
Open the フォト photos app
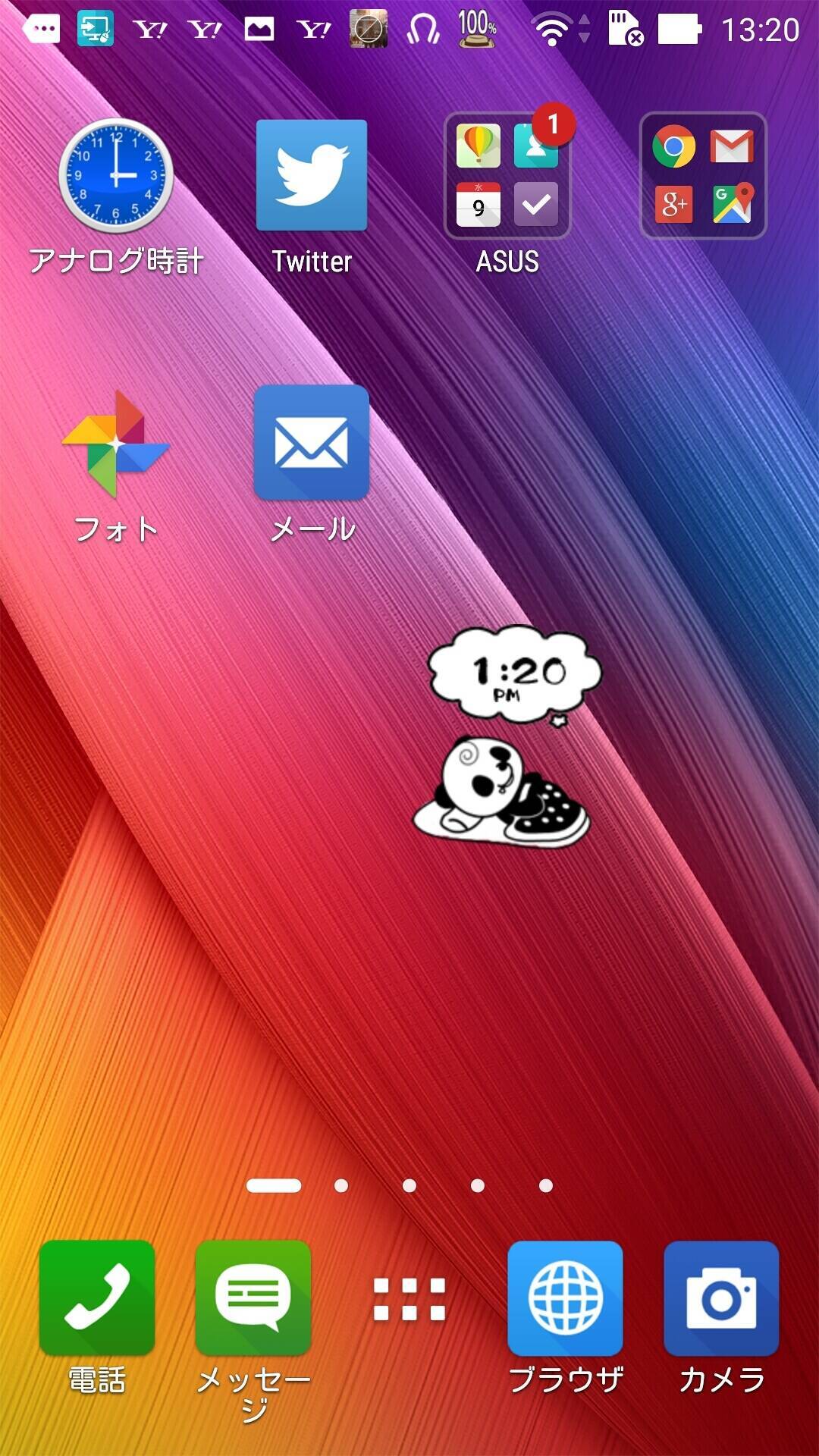click(116, 444)
